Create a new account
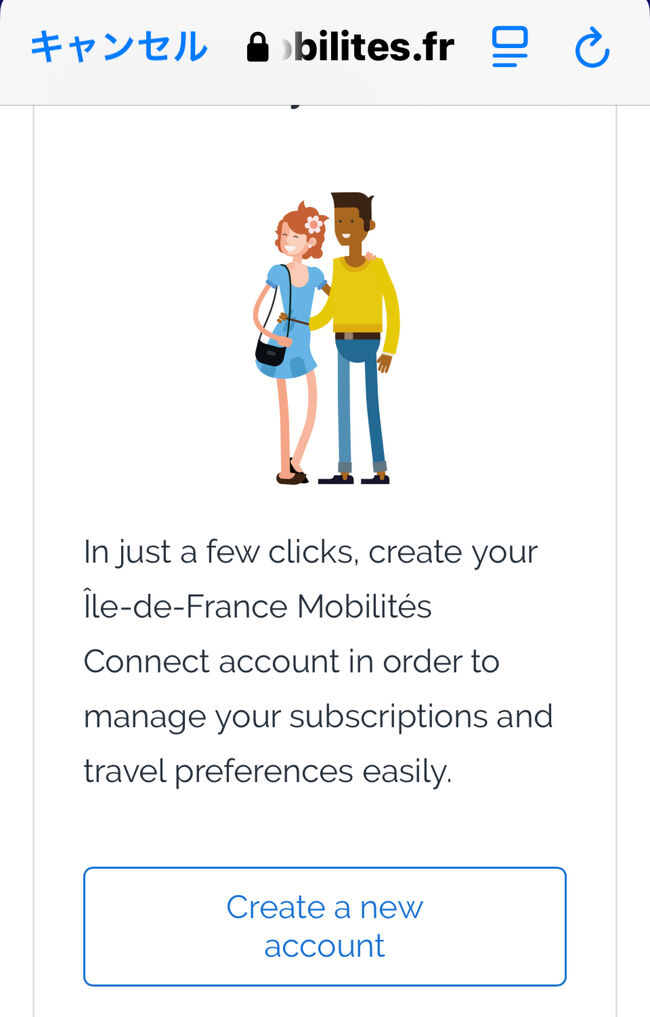Image resolution: width=650 pixels, height=1017 pixels. pyautogui.click(x=324, y=926)
